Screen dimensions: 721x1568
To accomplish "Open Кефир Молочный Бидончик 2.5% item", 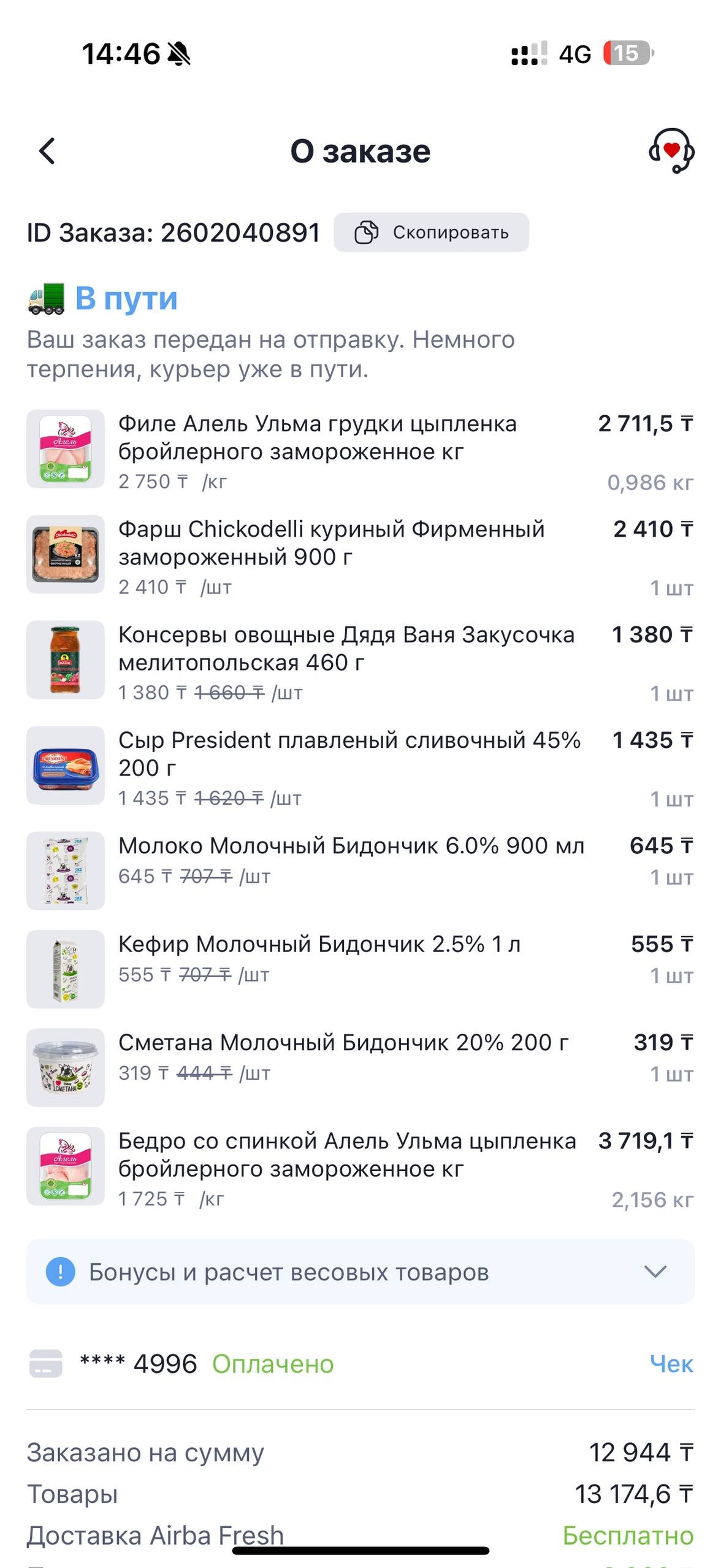I will point(319,945).
